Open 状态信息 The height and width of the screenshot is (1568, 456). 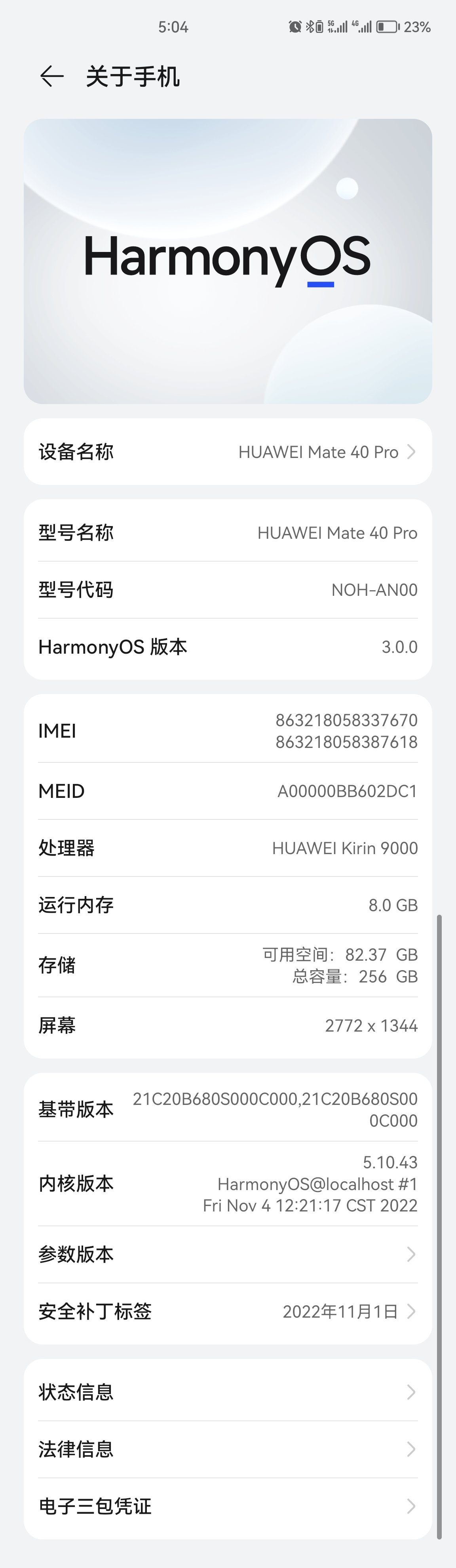click(227, 1392)
